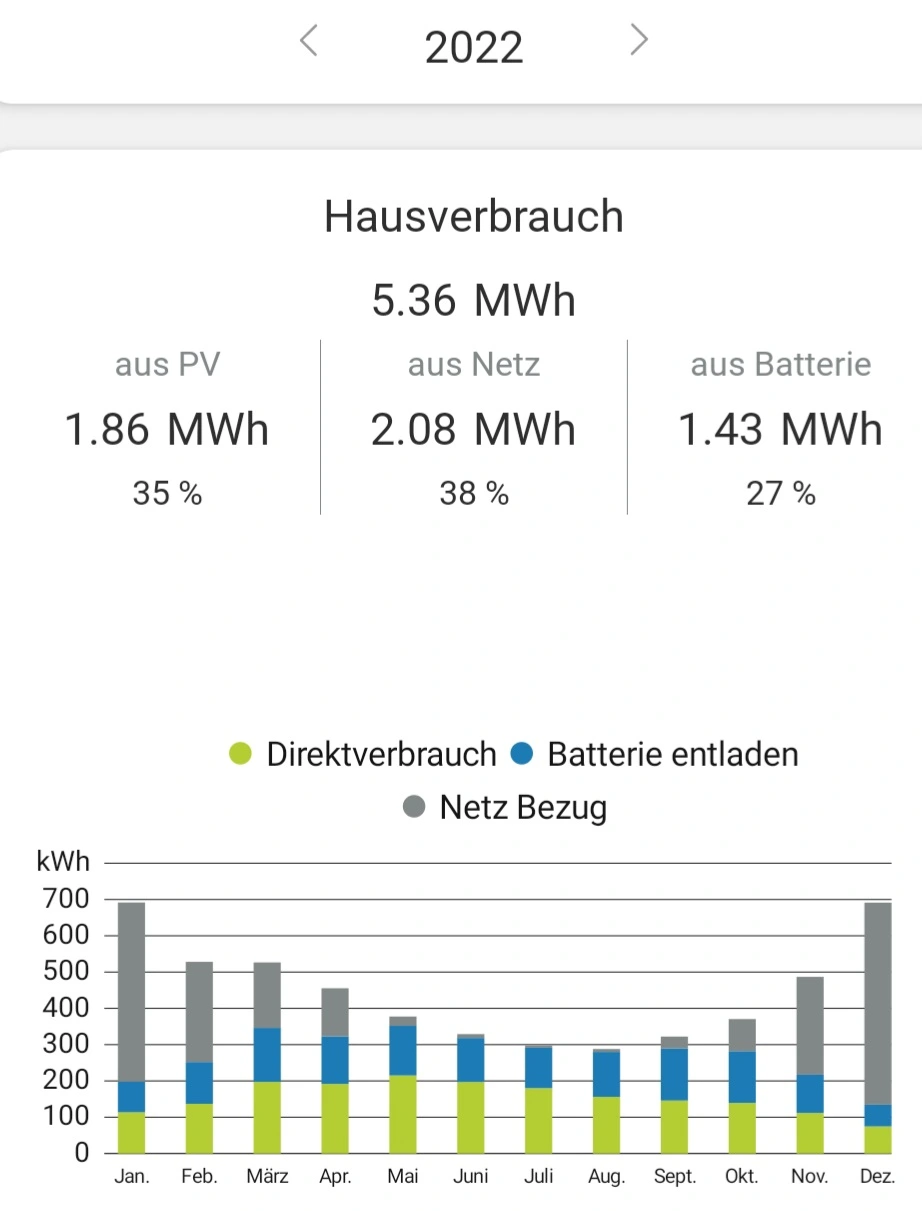922x1211 pixels.
Task: Hide the Batterie entladen series
Action: tap(654, 754)
